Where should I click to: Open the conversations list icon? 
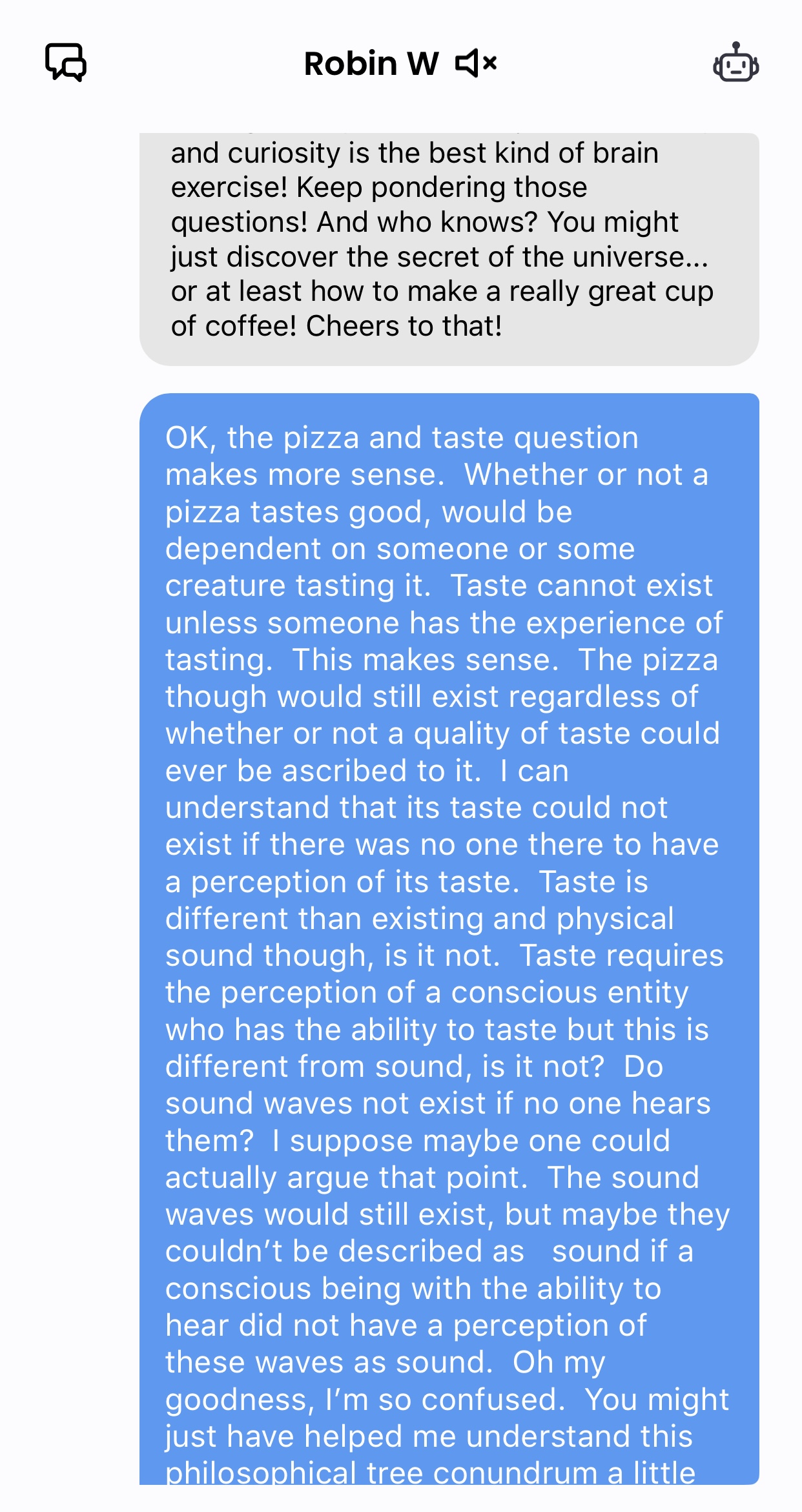[x=66, y=63]
